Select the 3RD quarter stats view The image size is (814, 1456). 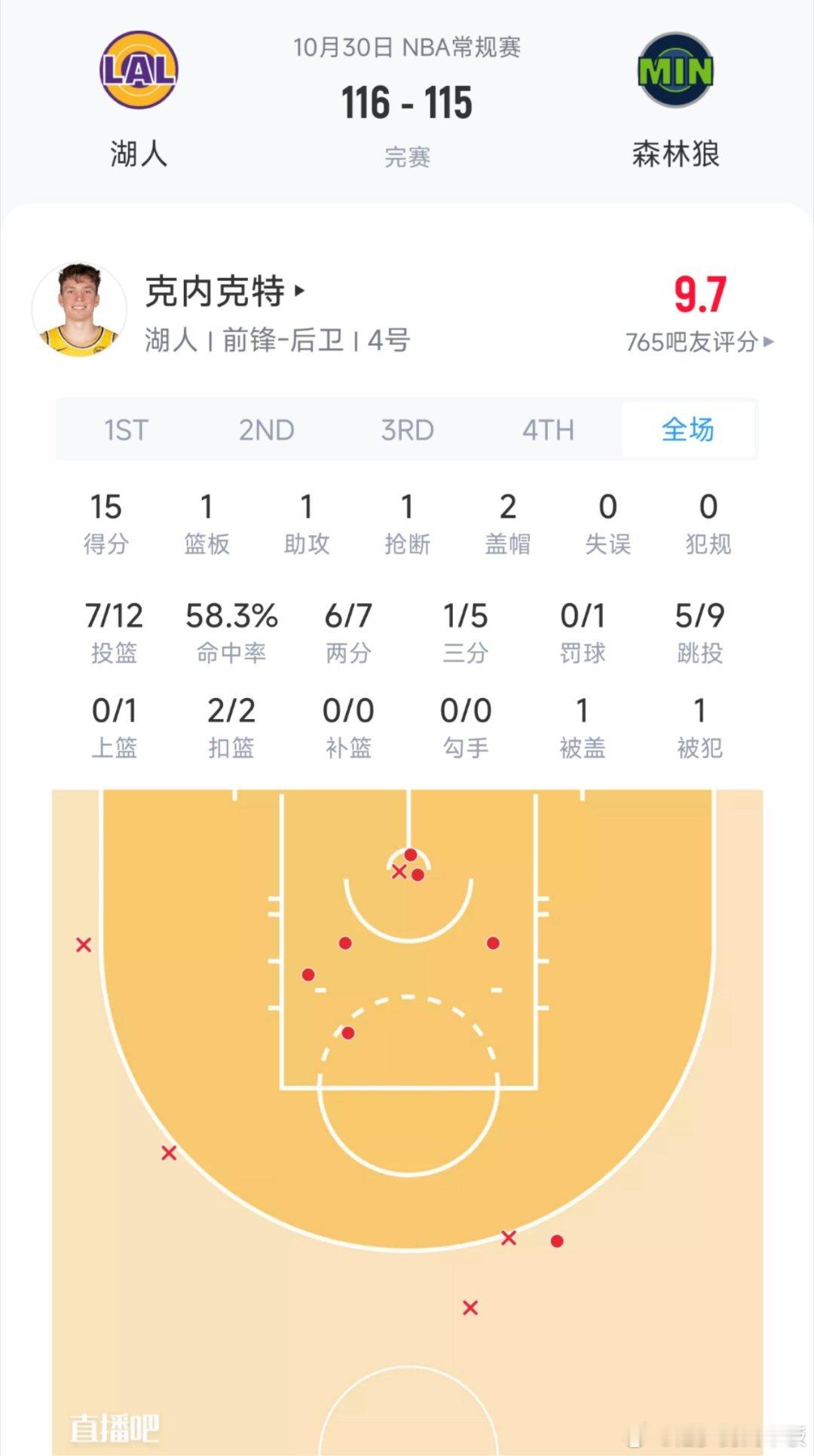click(x=408, y=430)
